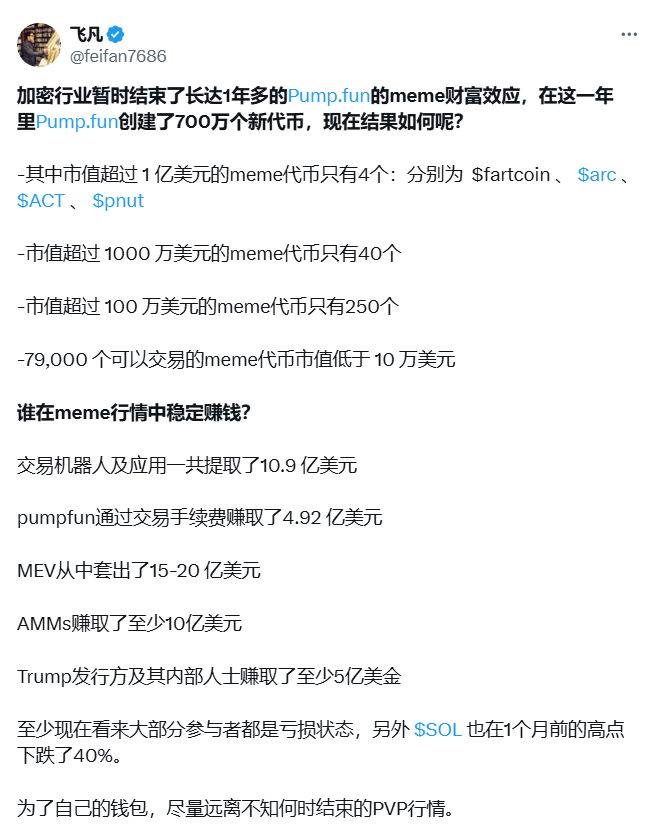Open the $ACT cashtag
This screenshot has width=645, height=827.
tap(41, 200)
